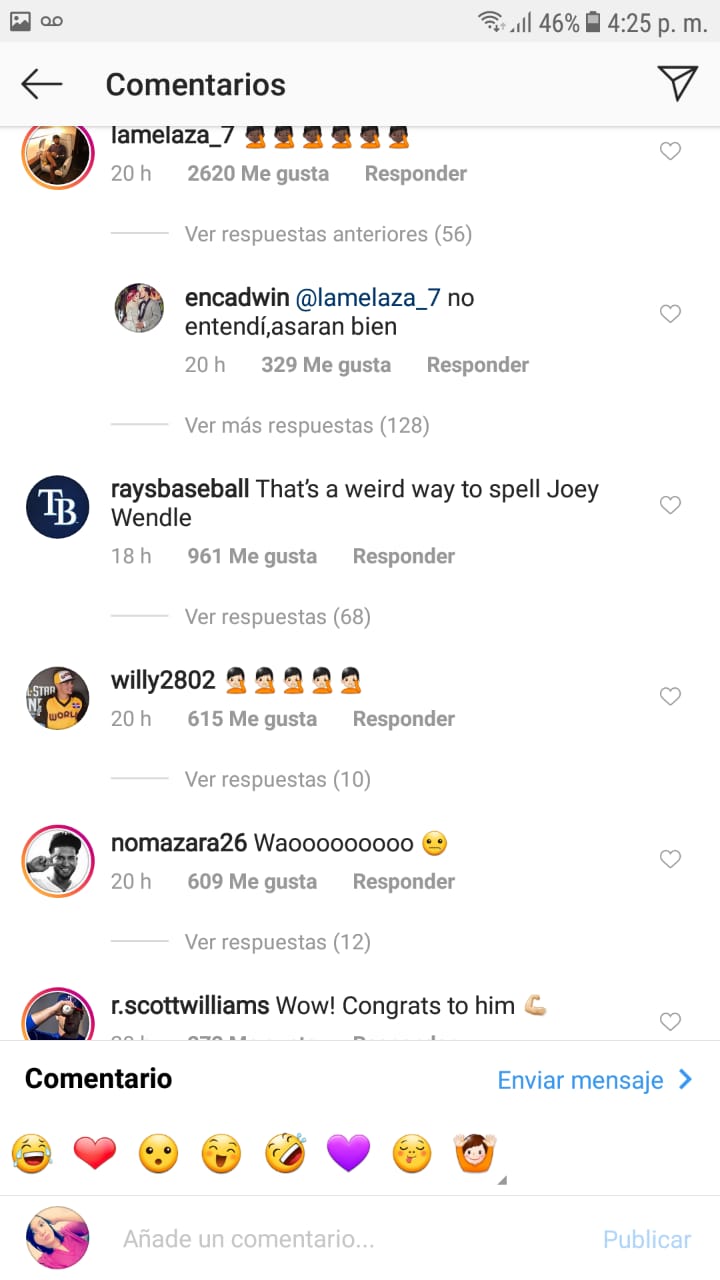The image size is (720, 1280).
Task: Like willy2802's comment
Action: click(x=670, y=696)
